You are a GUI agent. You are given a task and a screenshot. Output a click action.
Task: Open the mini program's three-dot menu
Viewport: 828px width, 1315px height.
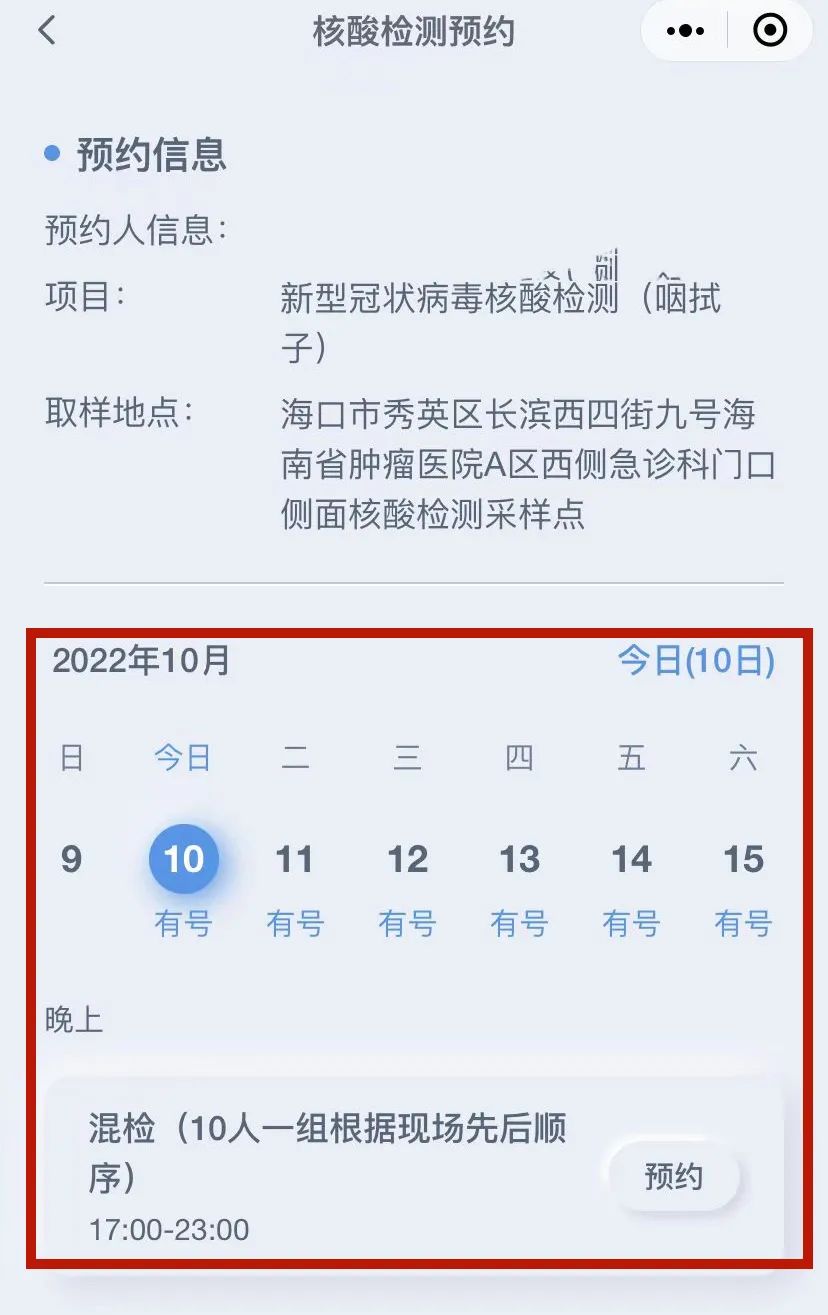tap(685, 32)
